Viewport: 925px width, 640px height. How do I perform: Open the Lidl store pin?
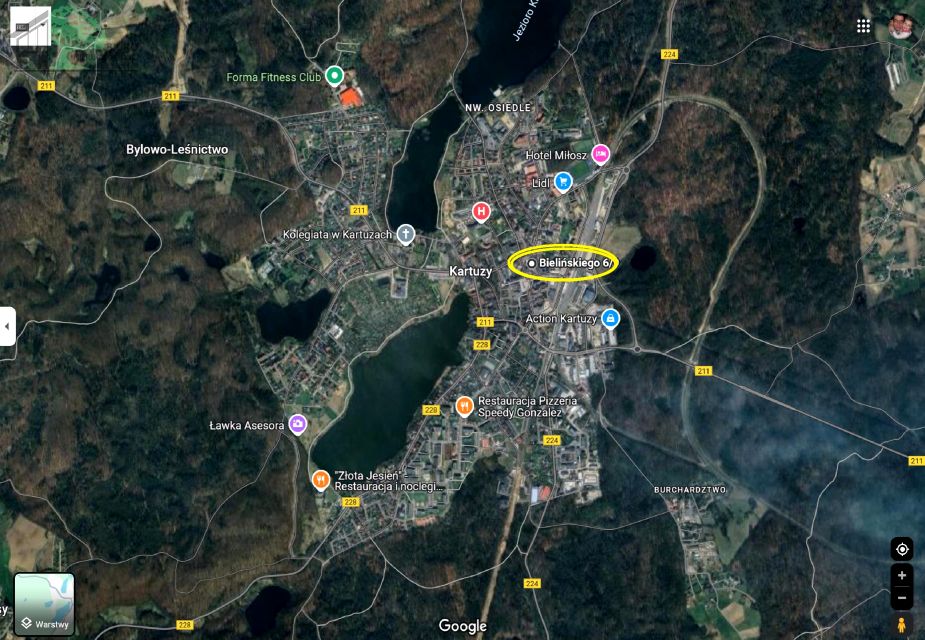pyautogui.click(x=563, y=182)
